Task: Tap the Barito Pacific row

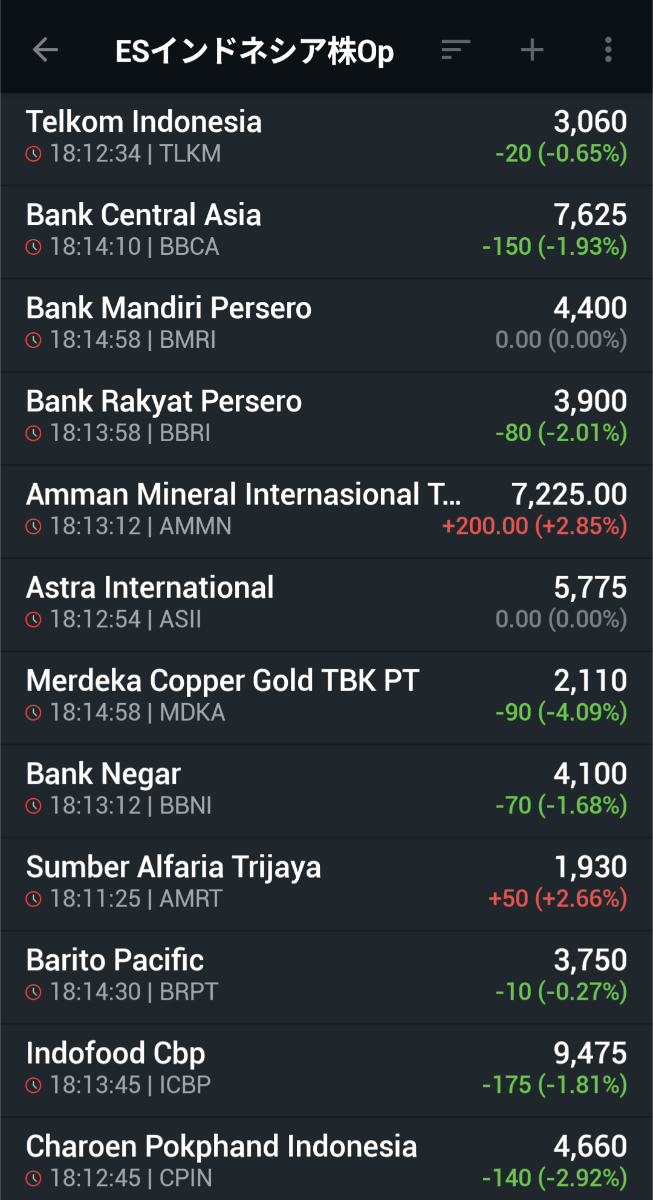Action: (x=326, y=975)
